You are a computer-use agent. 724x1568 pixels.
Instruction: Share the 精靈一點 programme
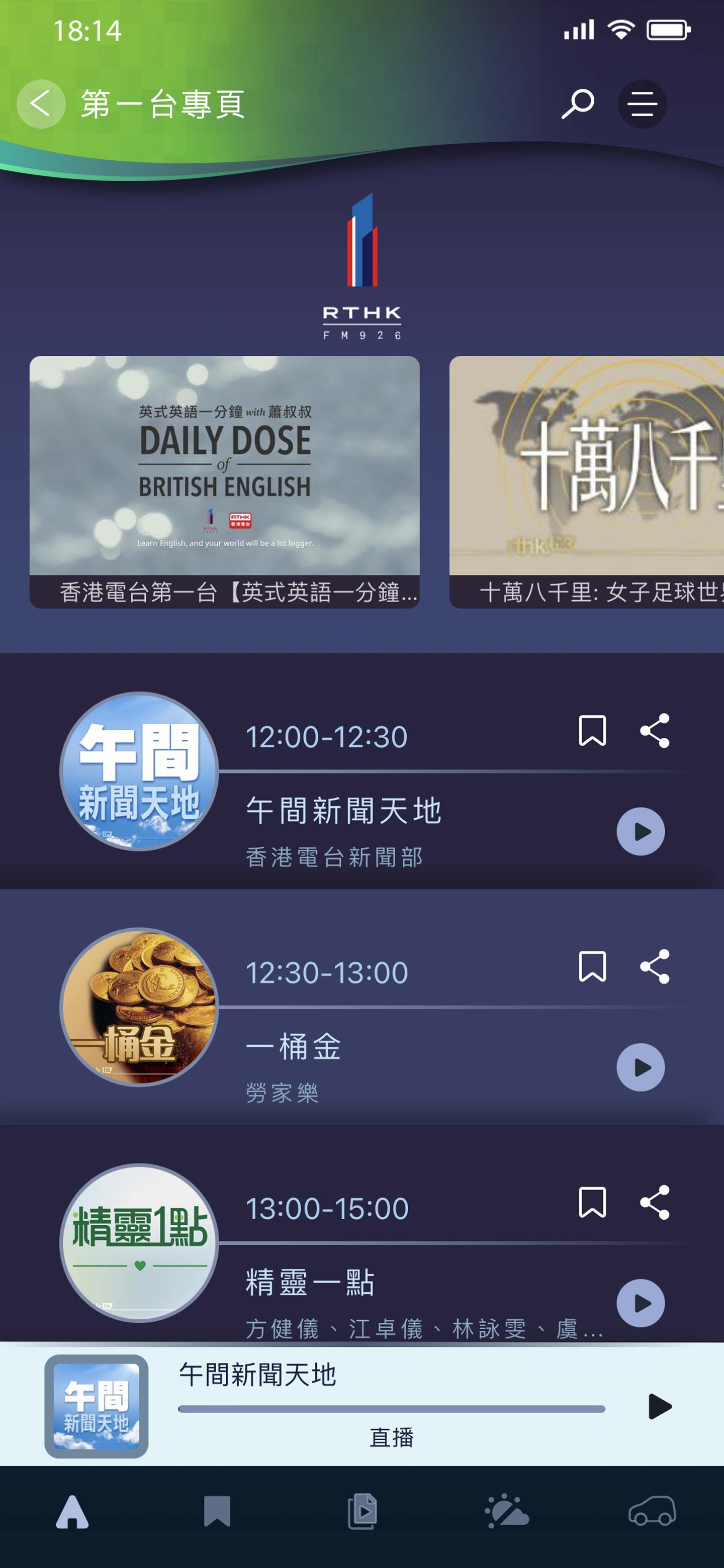[655, 1202]
